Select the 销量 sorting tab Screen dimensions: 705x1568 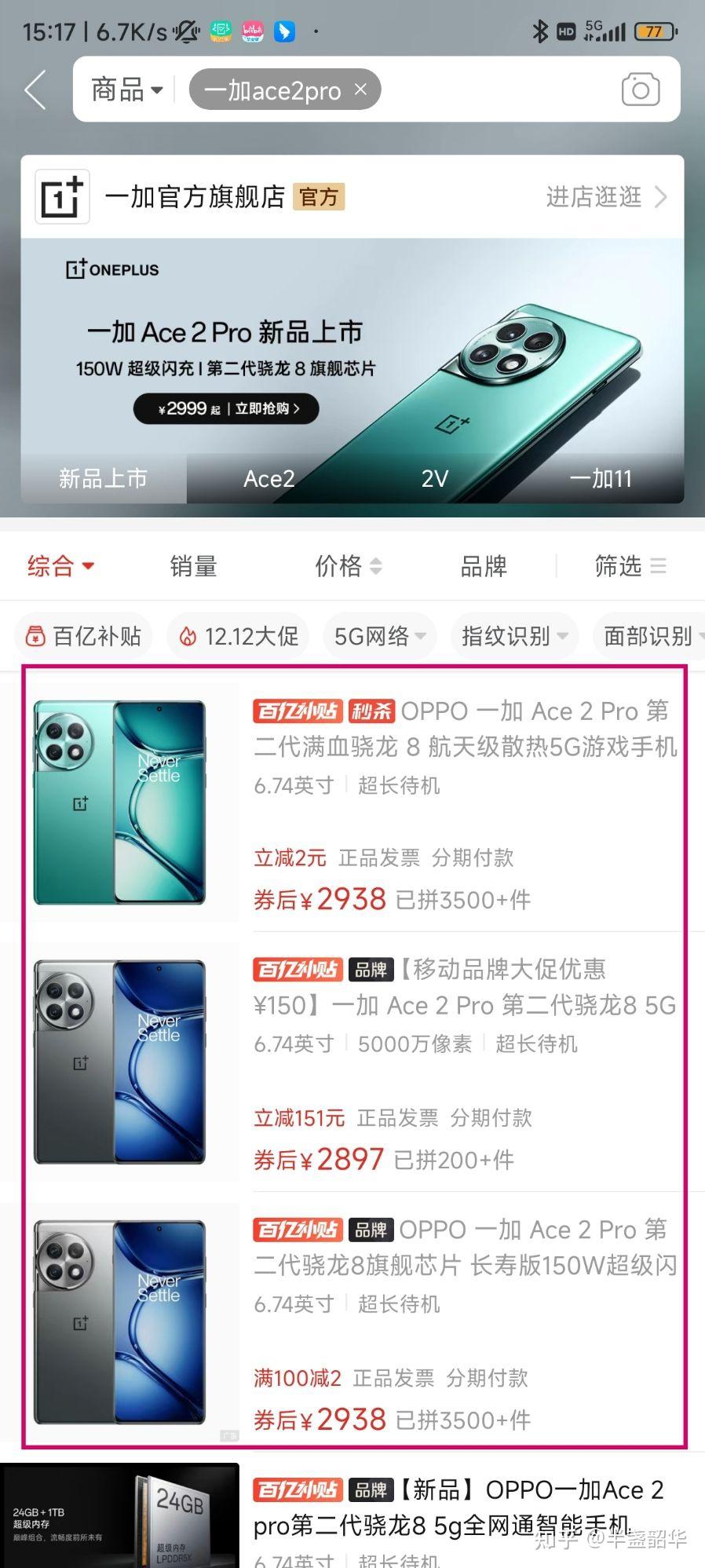click(193, 565)
